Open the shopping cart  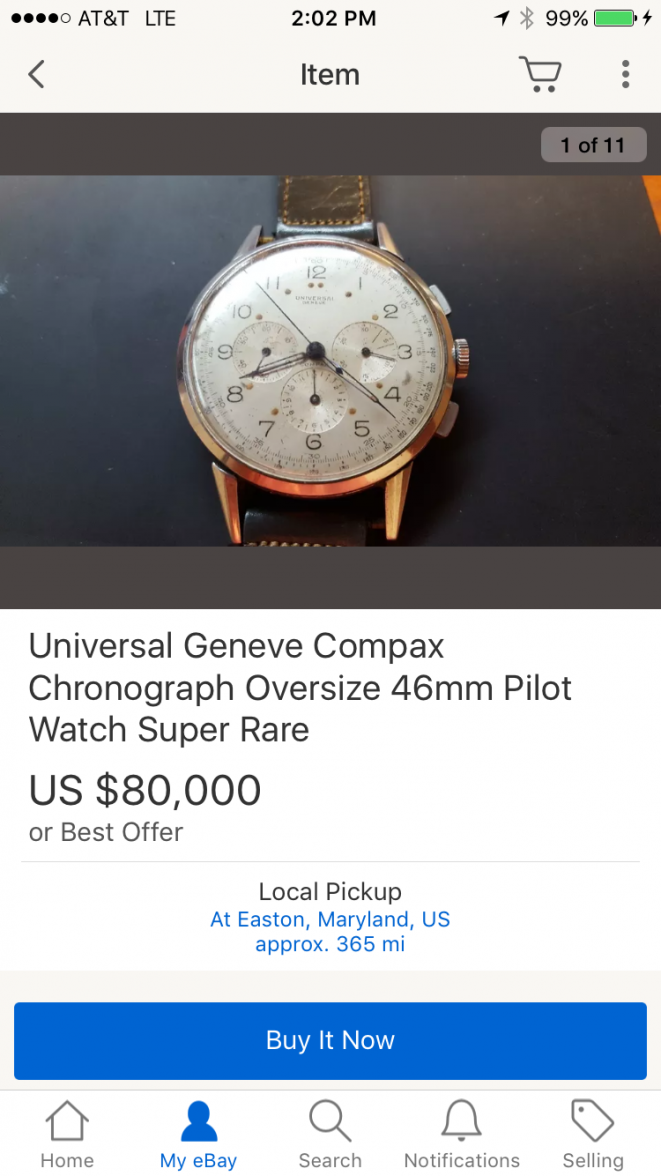[x=540, y=74]
